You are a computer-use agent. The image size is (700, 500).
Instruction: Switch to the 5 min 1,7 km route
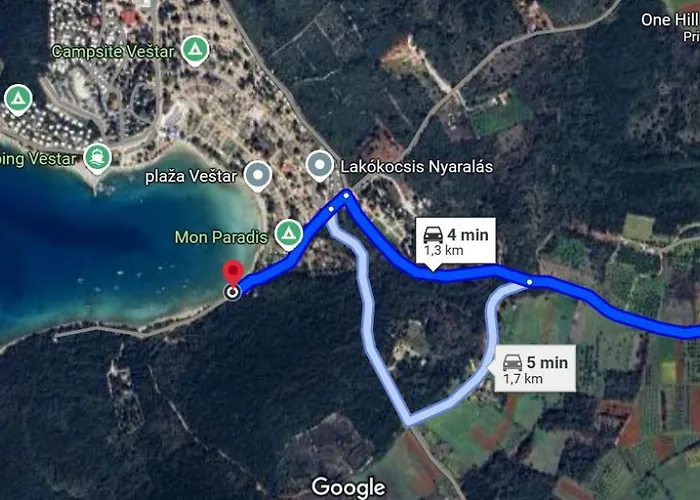pos(532,369)
